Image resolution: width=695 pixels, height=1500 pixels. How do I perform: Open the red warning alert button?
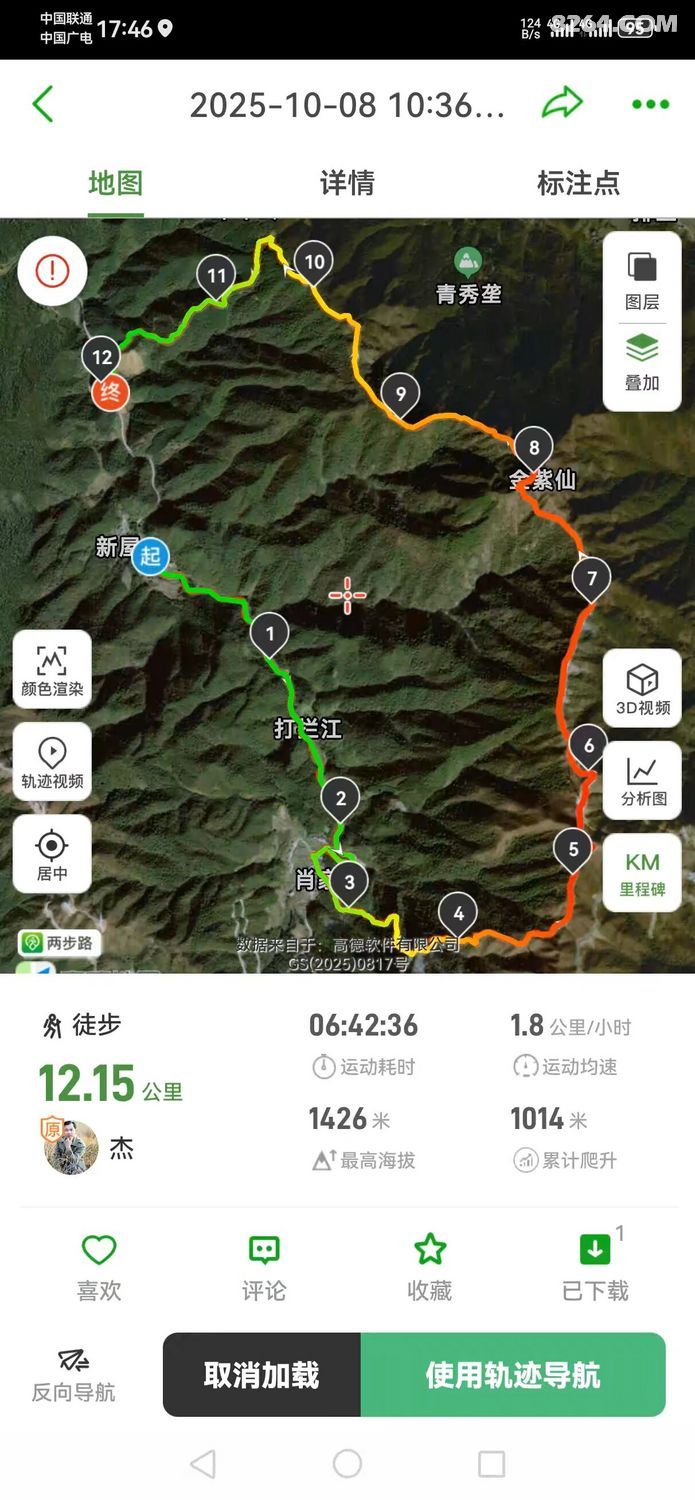pyautogui.click(x=52, y=270)
